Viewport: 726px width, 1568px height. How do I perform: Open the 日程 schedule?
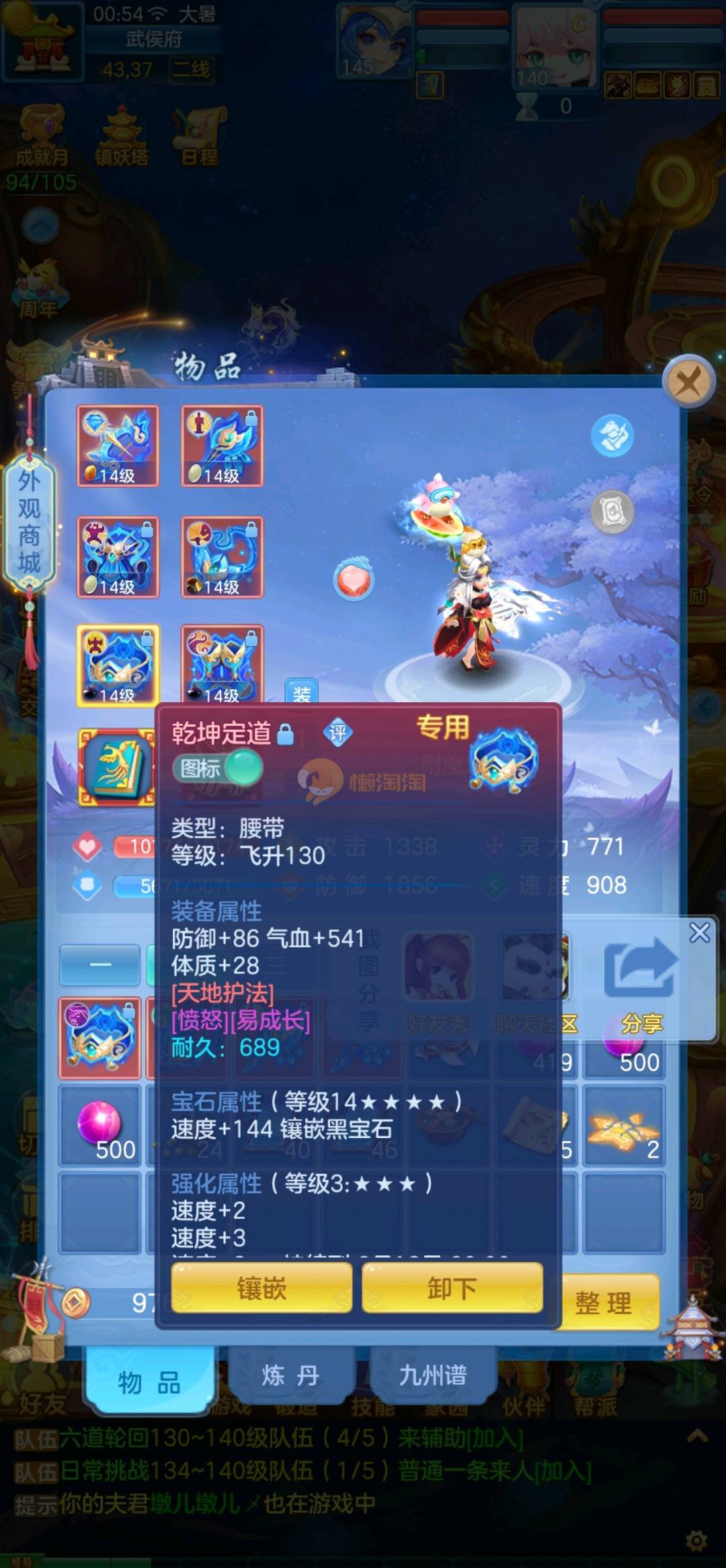(200, 138)
